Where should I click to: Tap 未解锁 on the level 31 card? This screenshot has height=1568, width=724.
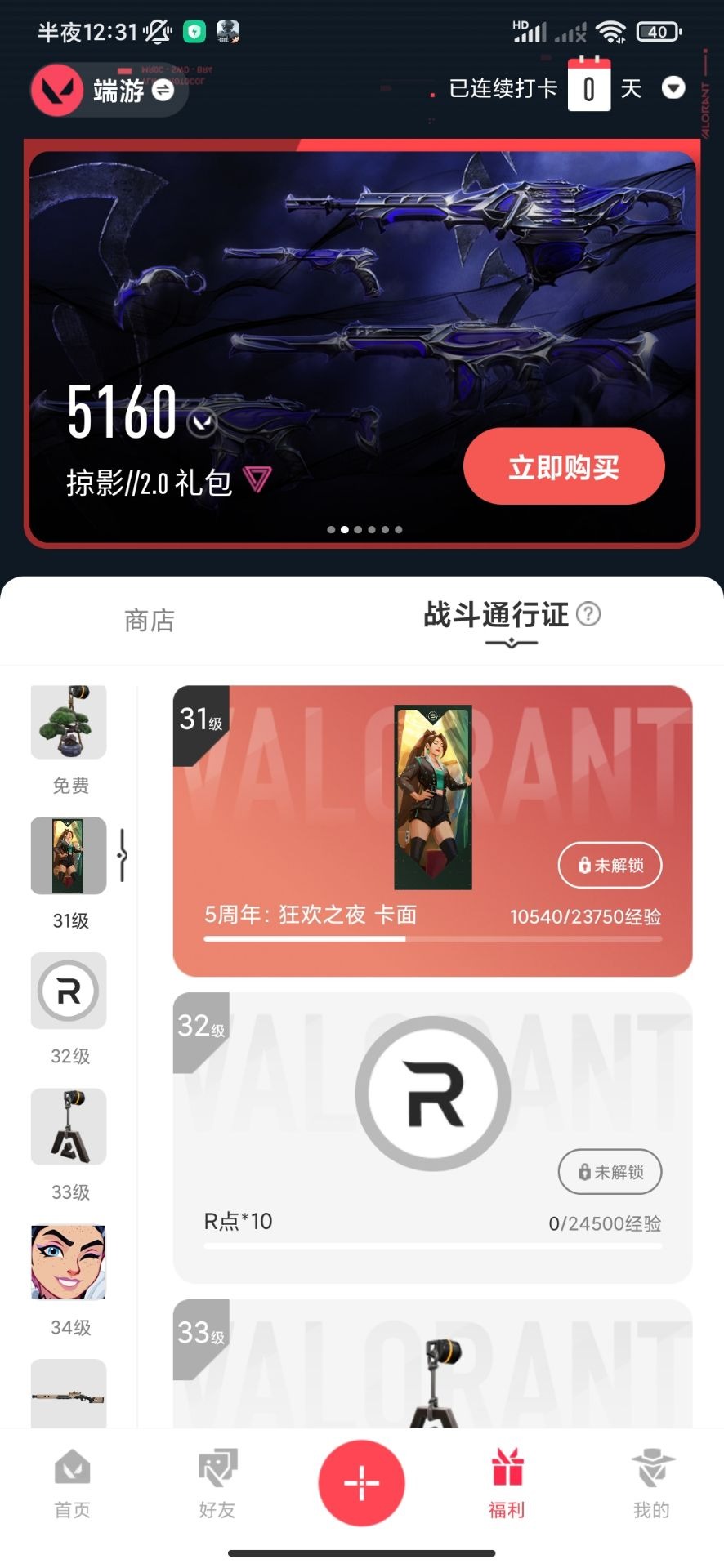tap(610, 865)
